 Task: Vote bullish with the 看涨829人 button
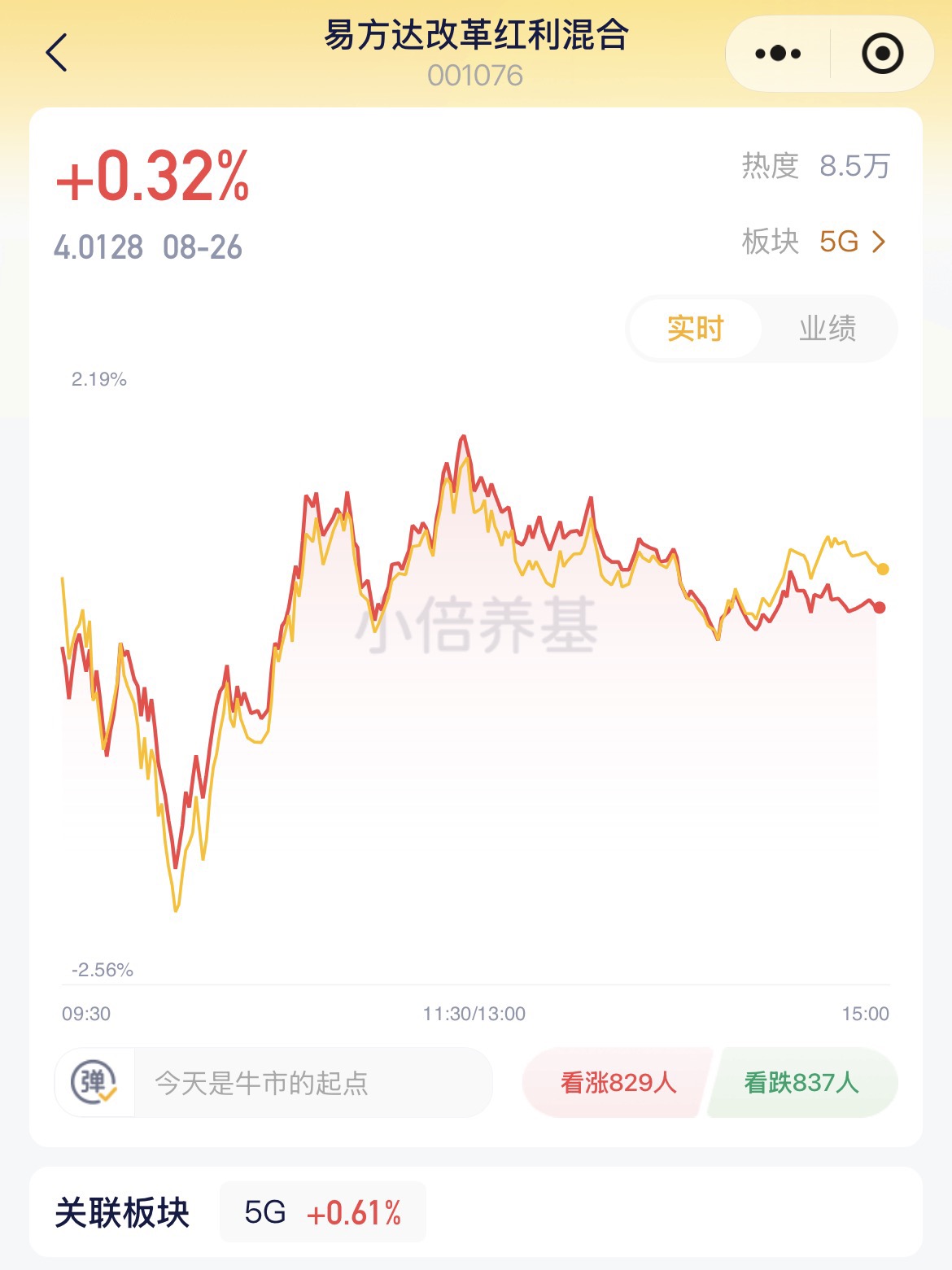coord(618,1082)
